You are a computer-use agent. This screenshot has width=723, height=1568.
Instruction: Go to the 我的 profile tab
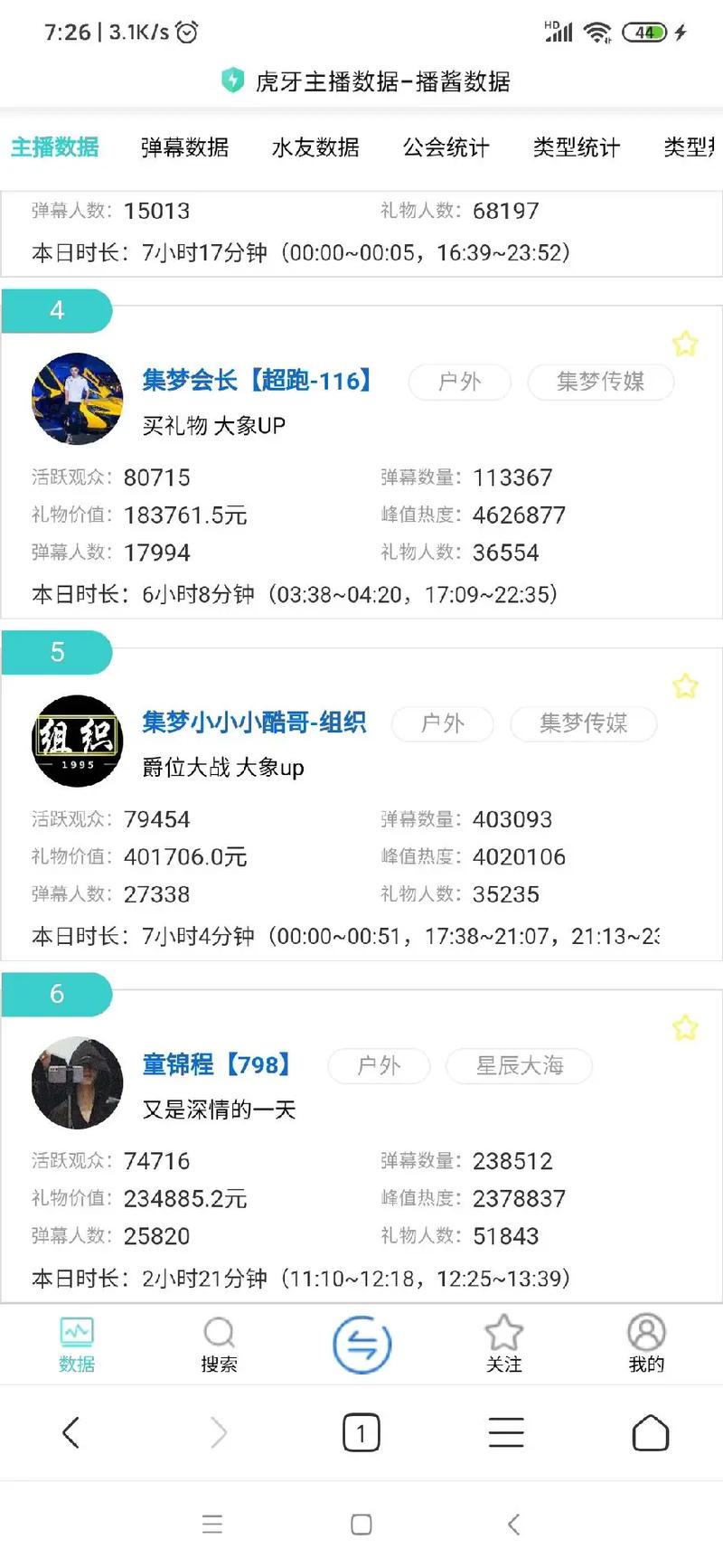(x=646, y=1344)
